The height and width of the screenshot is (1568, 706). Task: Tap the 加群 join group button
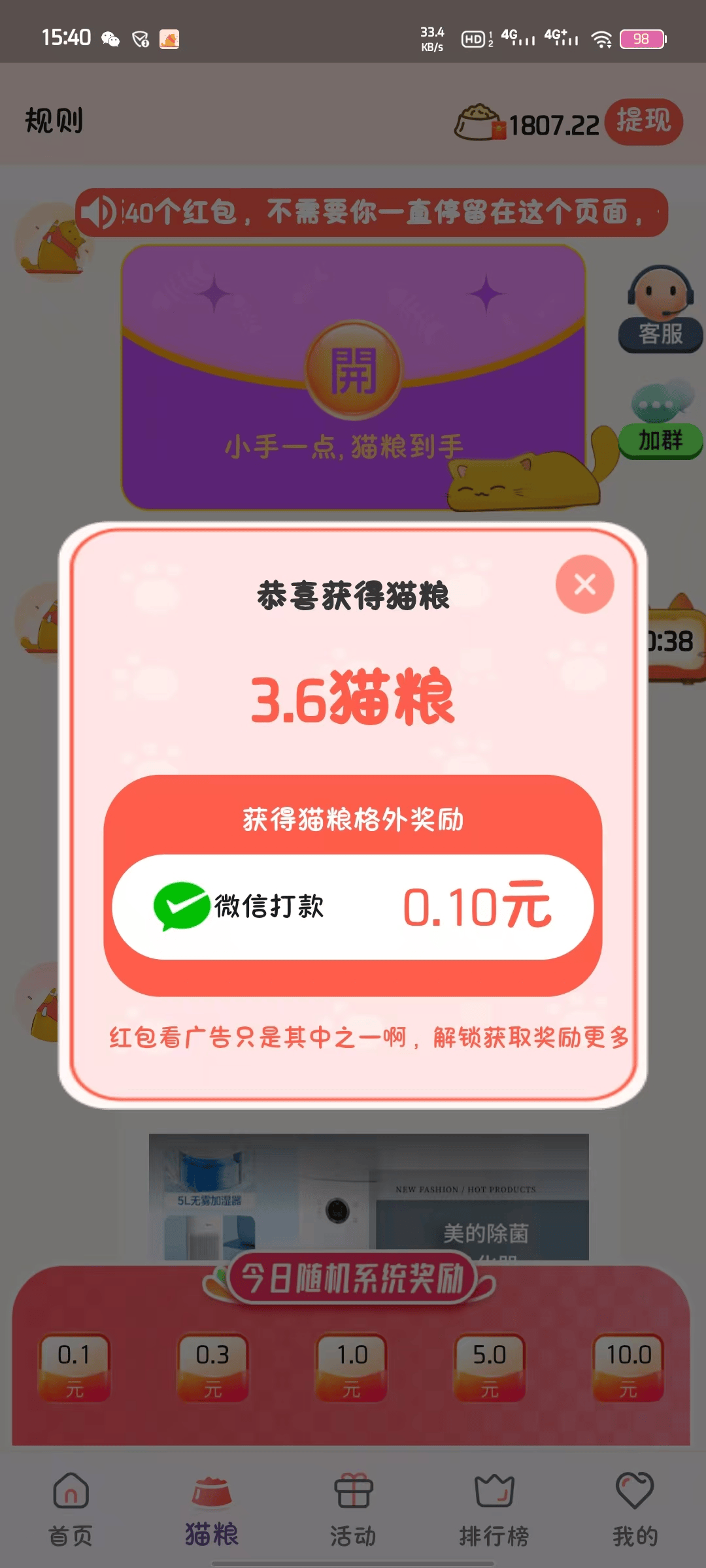(660, 419)
